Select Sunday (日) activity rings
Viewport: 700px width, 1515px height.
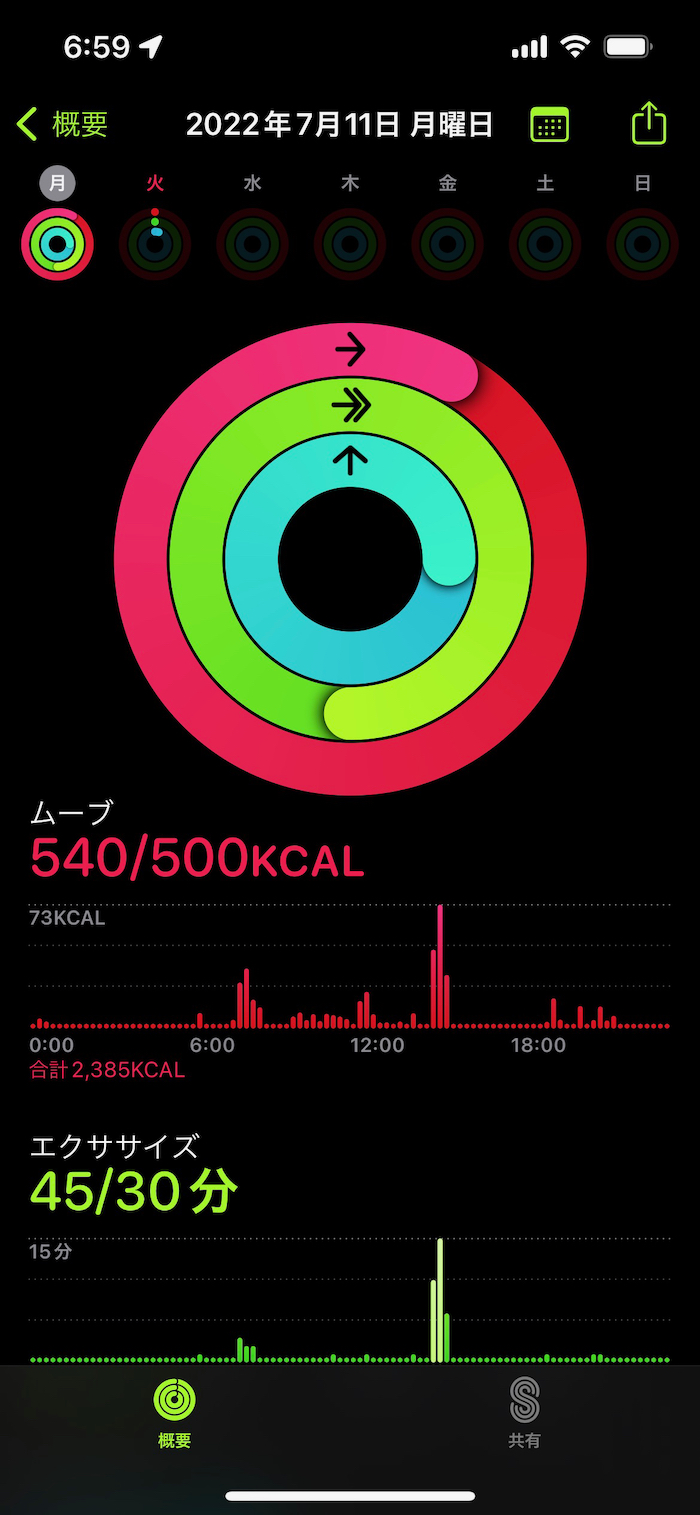(x=643, y=244)
